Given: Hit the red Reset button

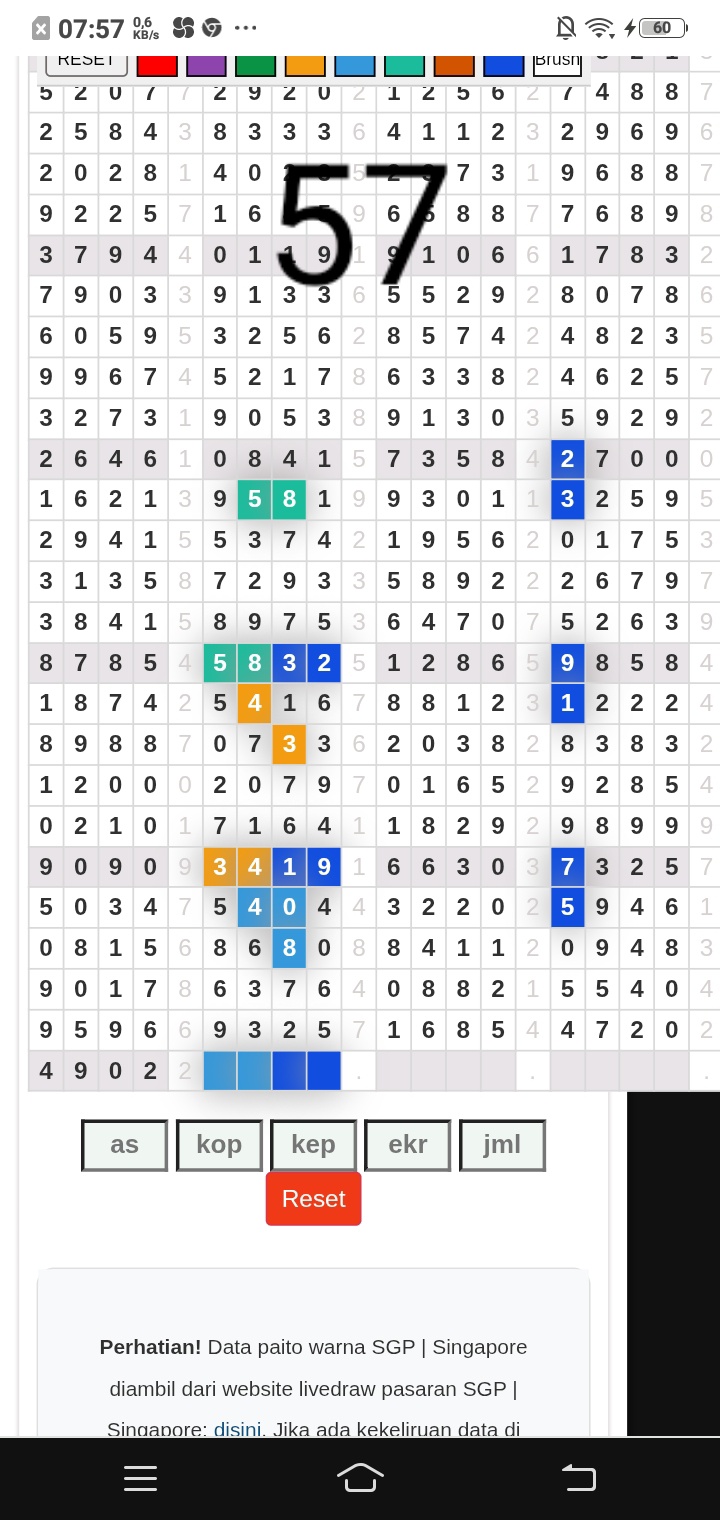Looking at the screenshot, I should (314, 1199).
